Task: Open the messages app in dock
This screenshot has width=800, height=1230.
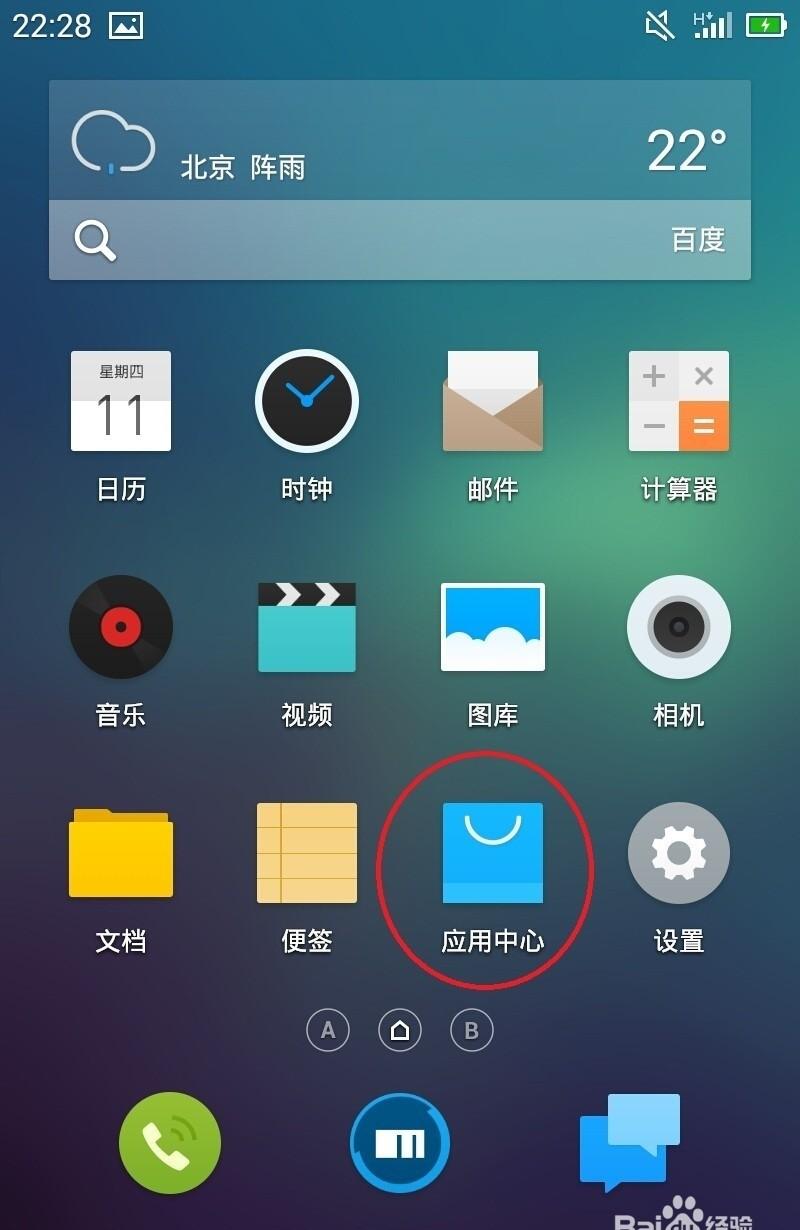Action: pyautogui.click(x=629, y=1140)
